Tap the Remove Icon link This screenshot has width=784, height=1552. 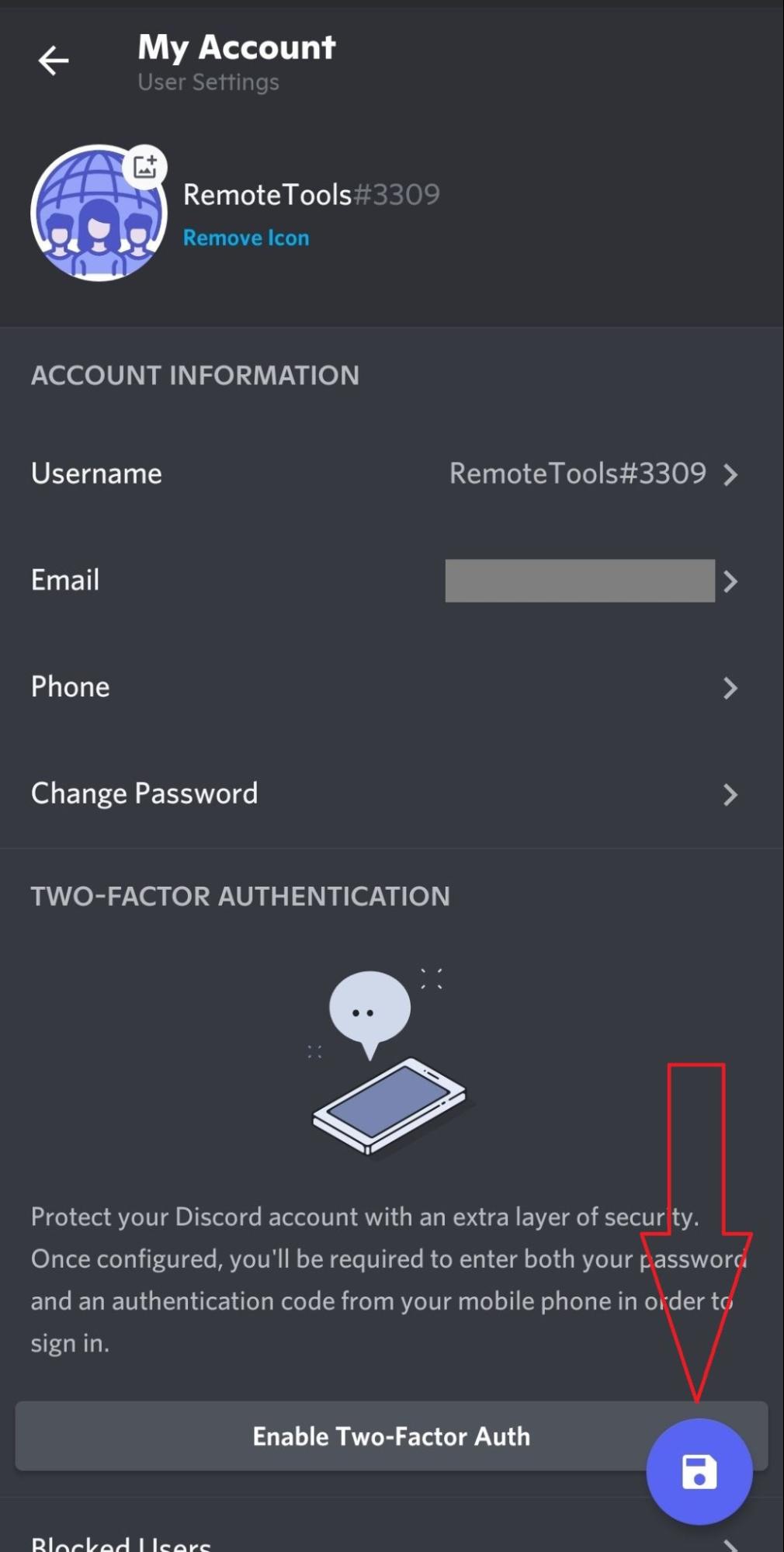pyautogui.click(x=246, y=238)
